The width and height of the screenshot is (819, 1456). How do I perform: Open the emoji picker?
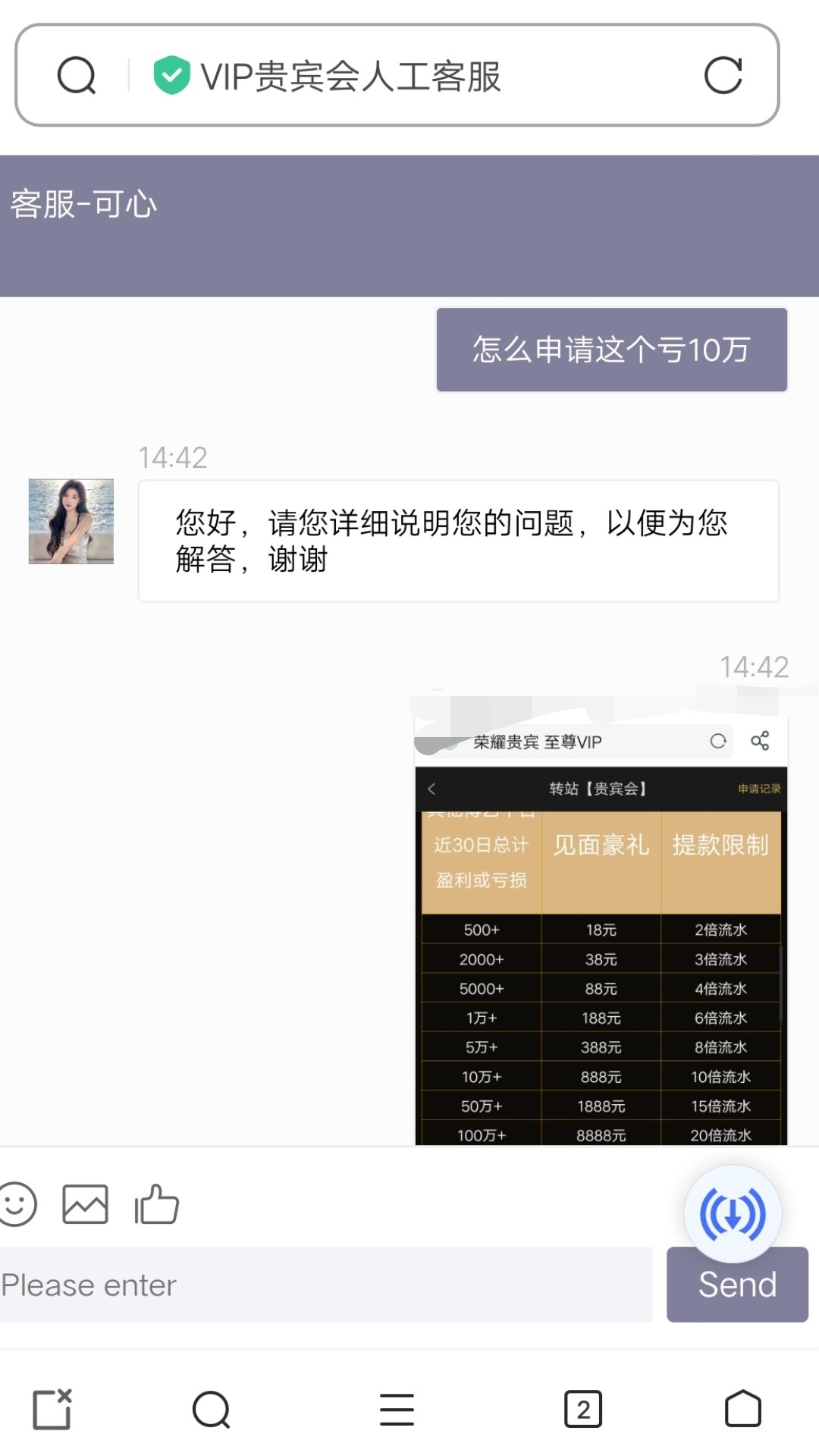click(x=17, y=1203)
